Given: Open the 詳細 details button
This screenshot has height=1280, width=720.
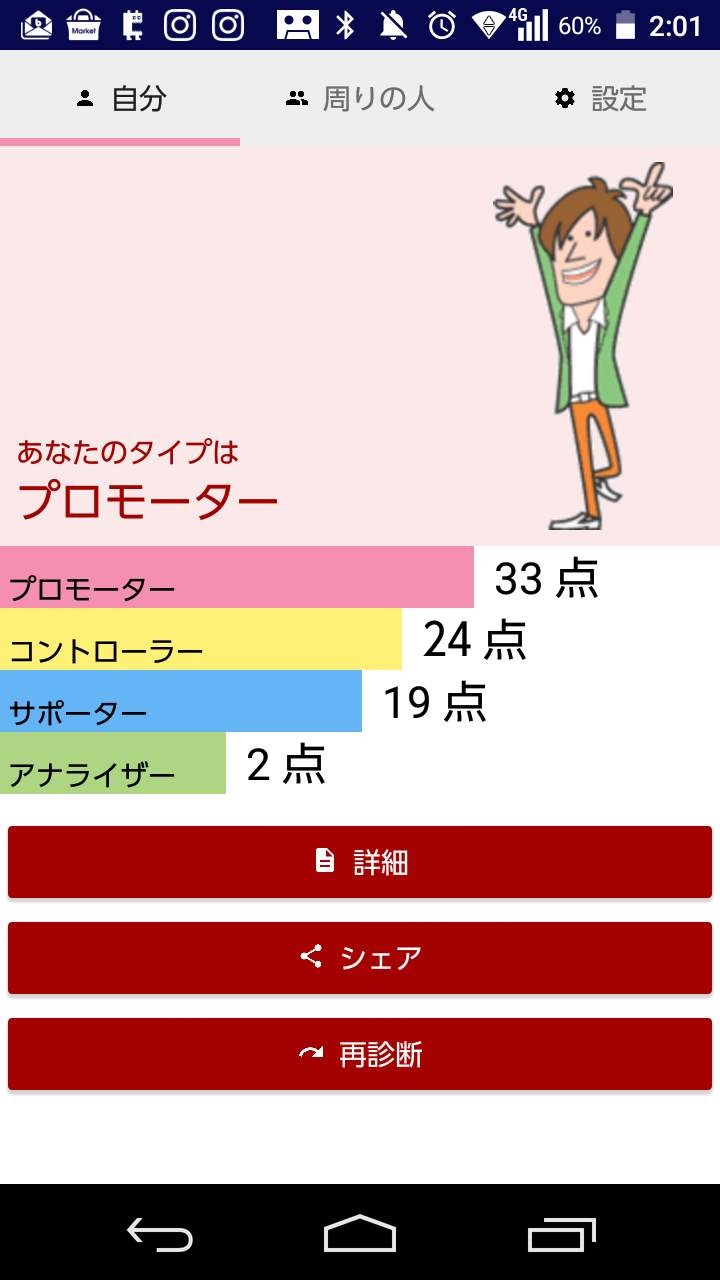Looking at the screenshot, I should [x=360, y=862].
